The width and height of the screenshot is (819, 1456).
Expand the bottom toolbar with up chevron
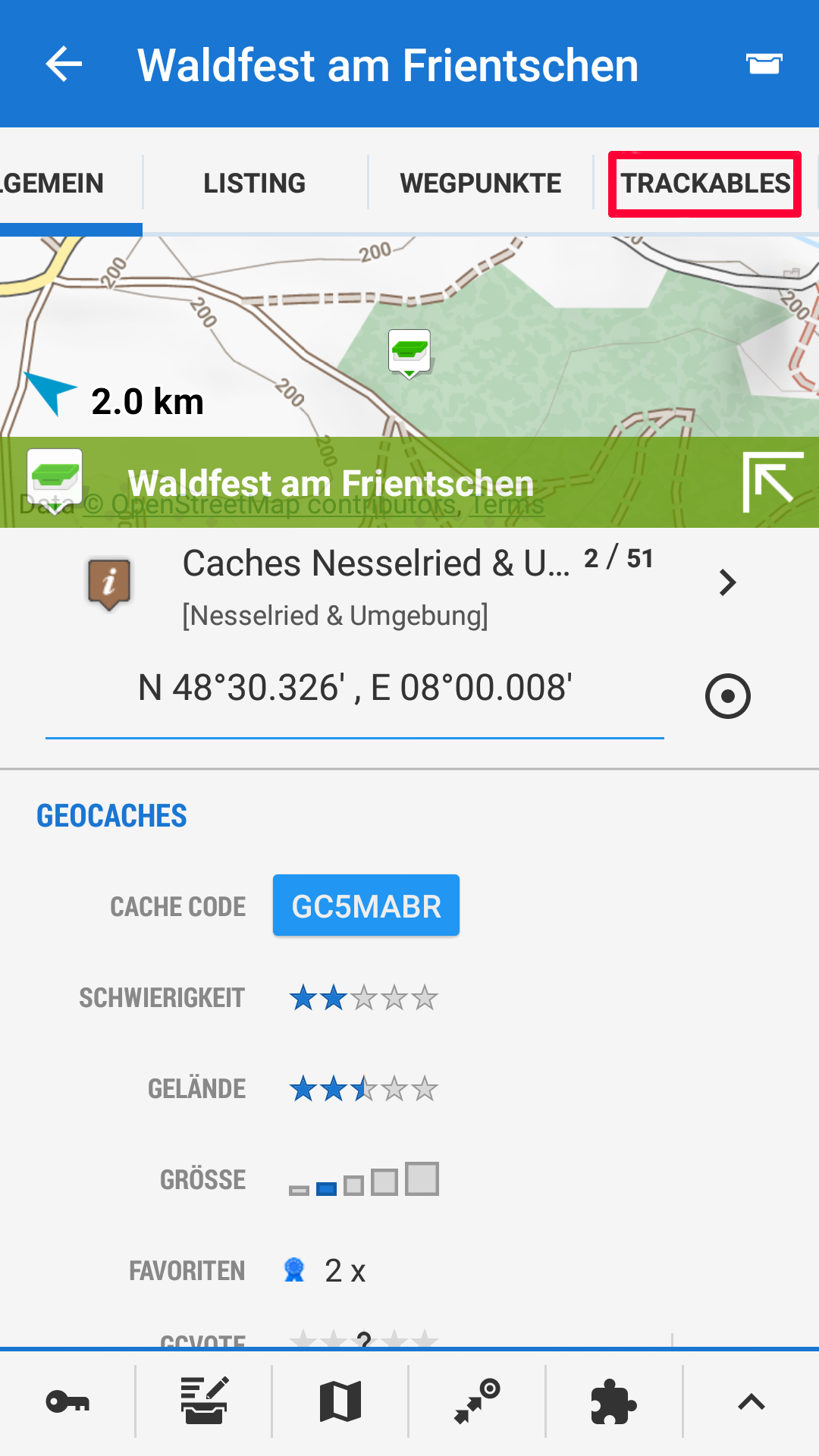752,1401
